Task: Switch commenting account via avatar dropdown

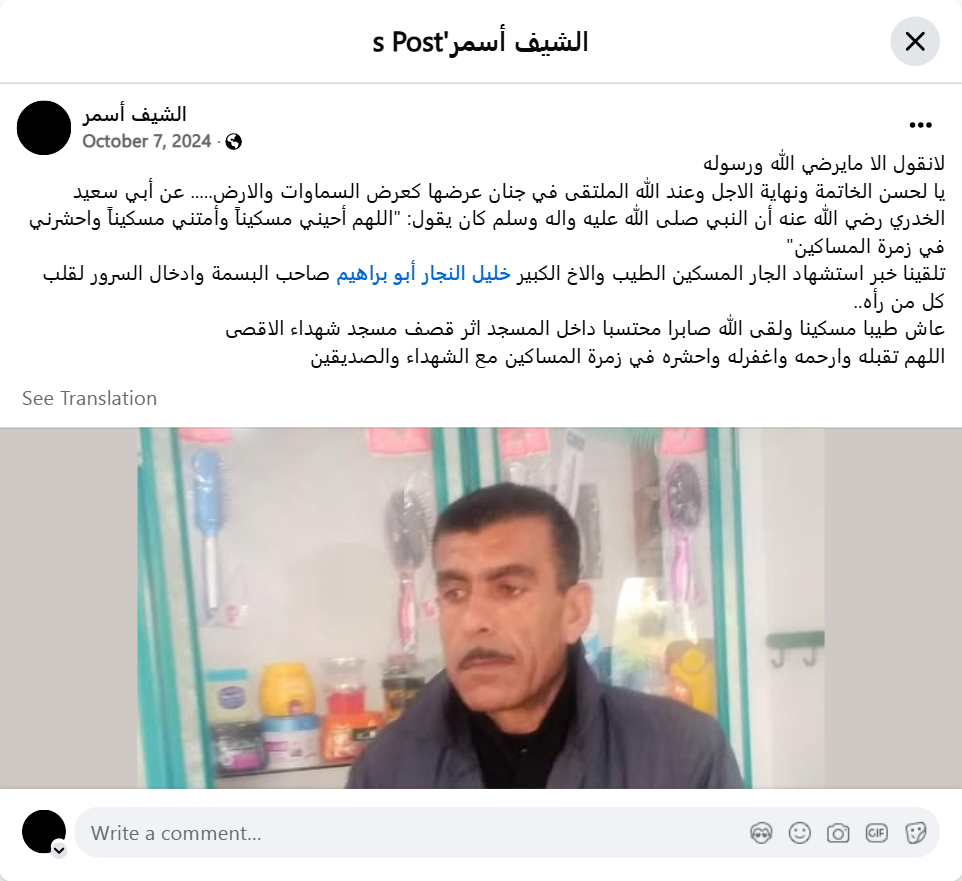Action: (59, 850)
